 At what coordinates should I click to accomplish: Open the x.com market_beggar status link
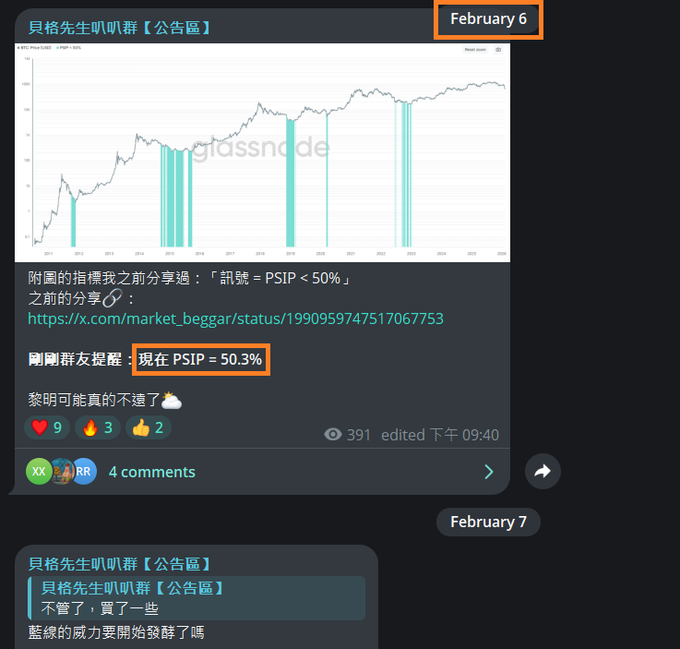coord(235,318)
